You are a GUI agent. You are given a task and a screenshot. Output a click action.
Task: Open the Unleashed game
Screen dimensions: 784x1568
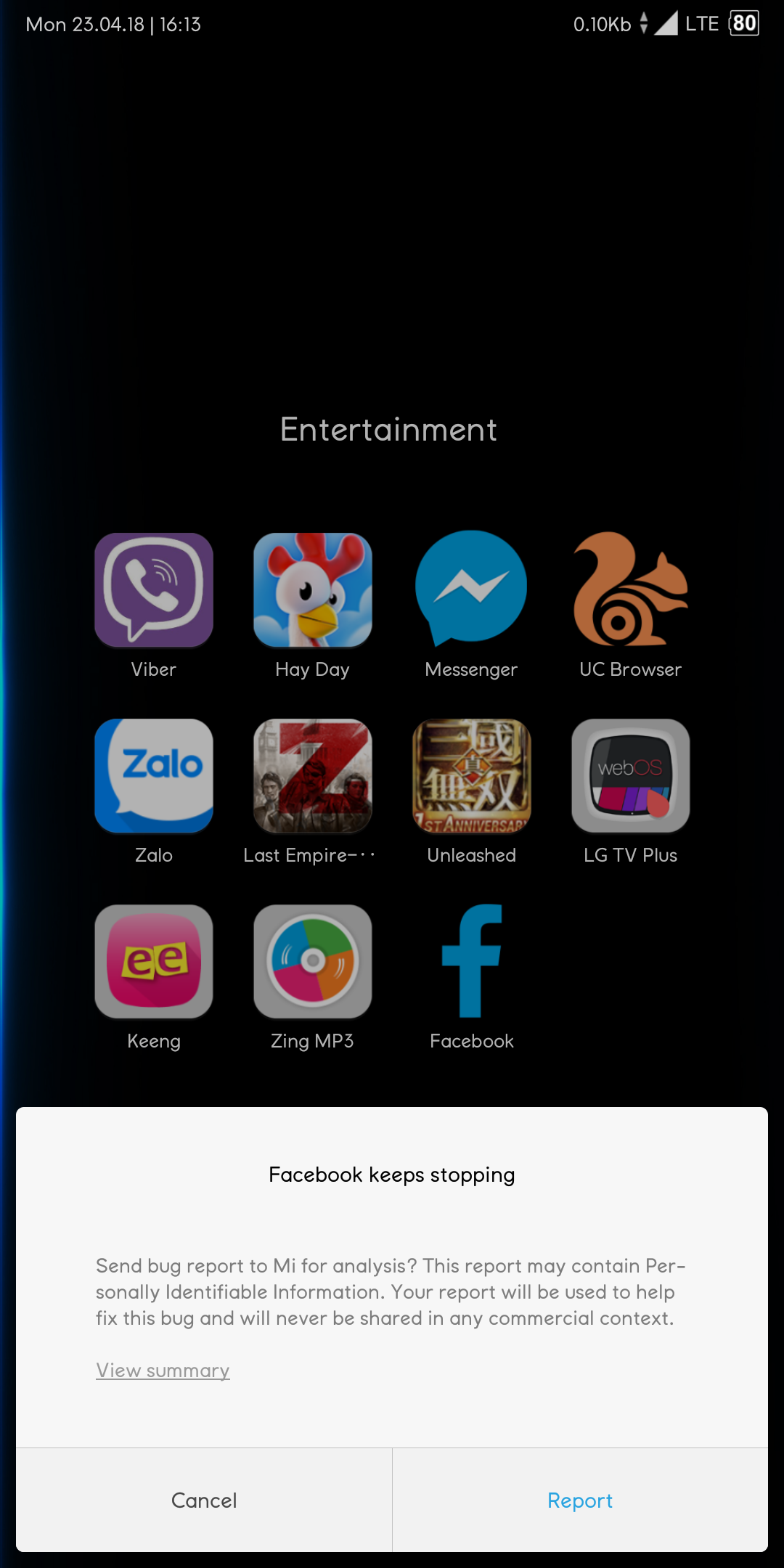[x=472, y=775]
